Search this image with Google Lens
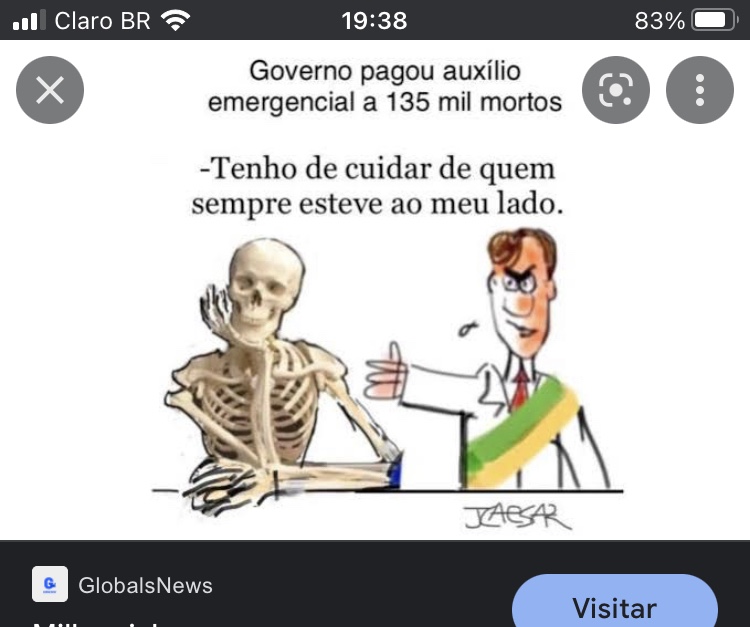Screen dimensions: 750x627 (x=616, y=90)
